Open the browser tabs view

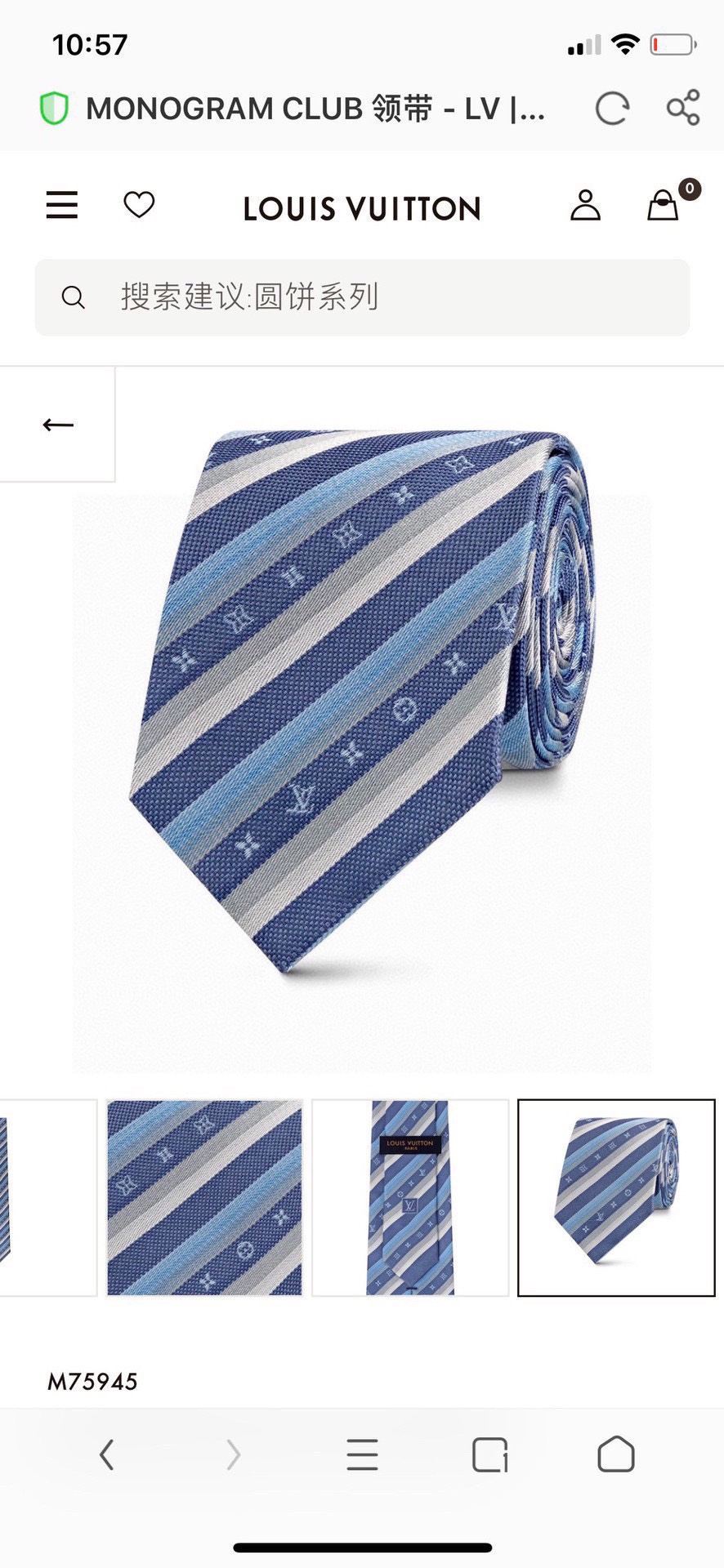tap(489, 1454)
